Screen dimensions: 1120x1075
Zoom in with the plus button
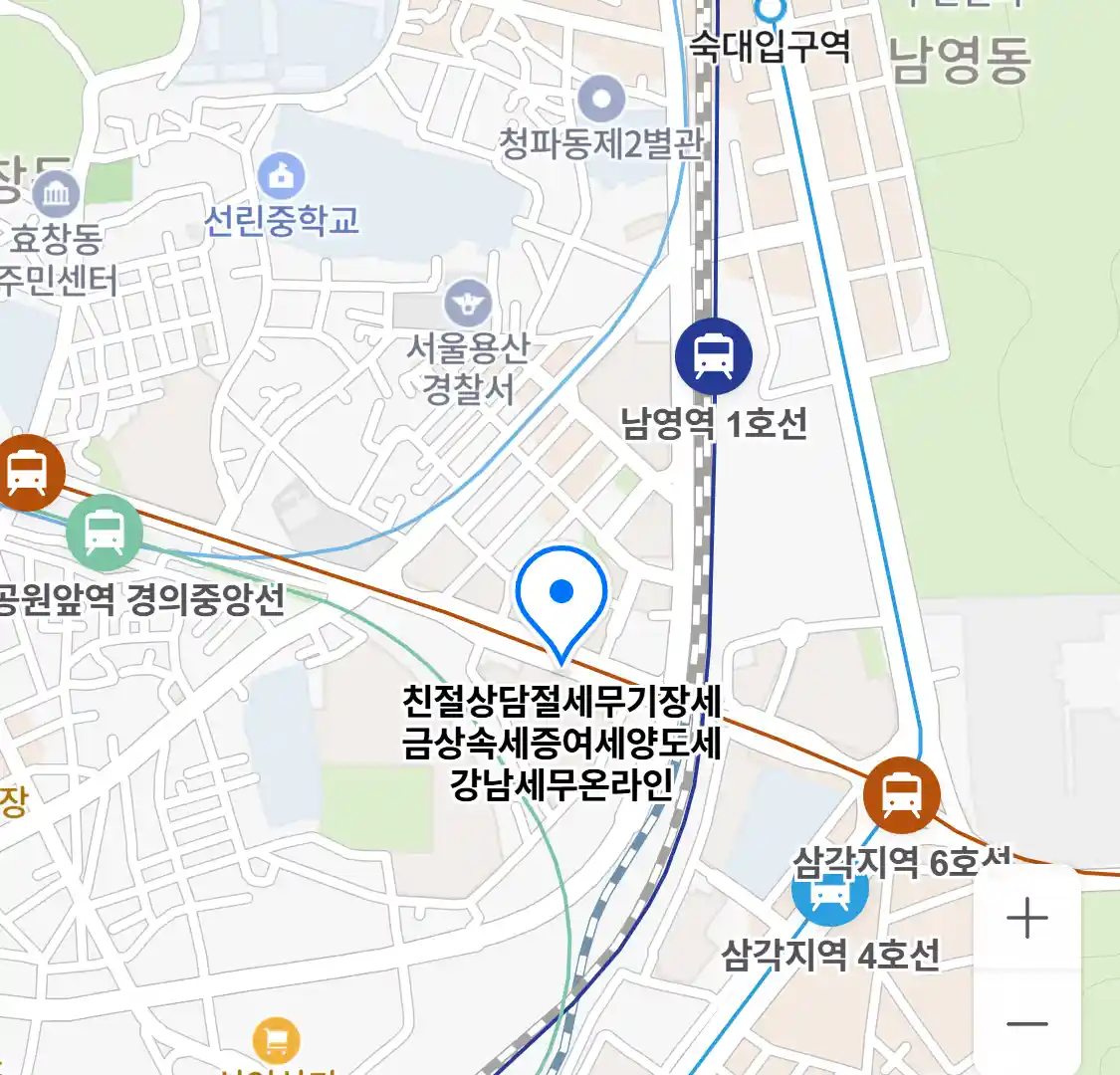(x=1026, y=918)
